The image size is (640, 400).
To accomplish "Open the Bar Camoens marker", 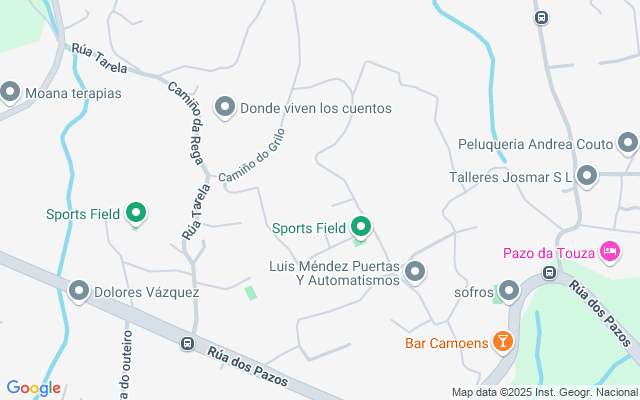I will coord(504,343).
